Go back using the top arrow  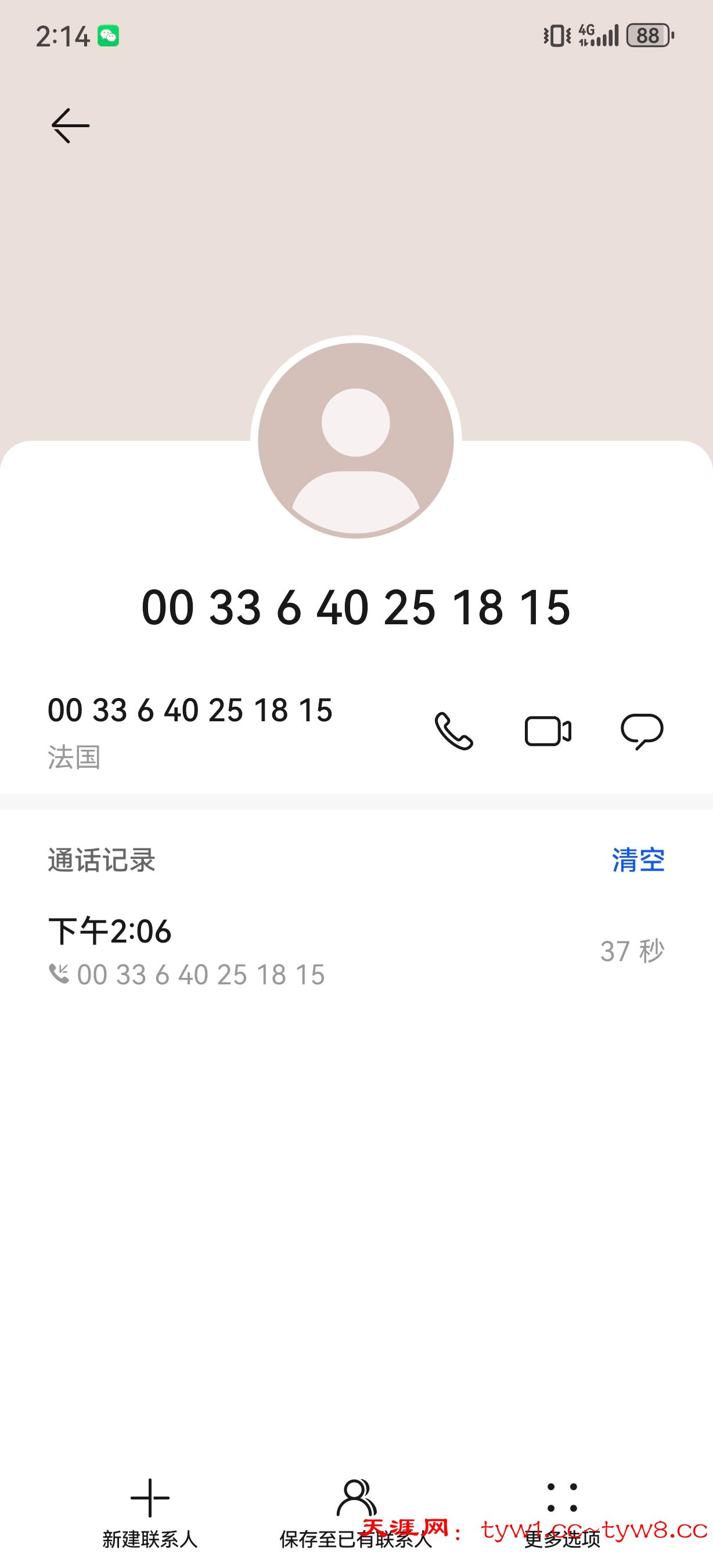71,126
